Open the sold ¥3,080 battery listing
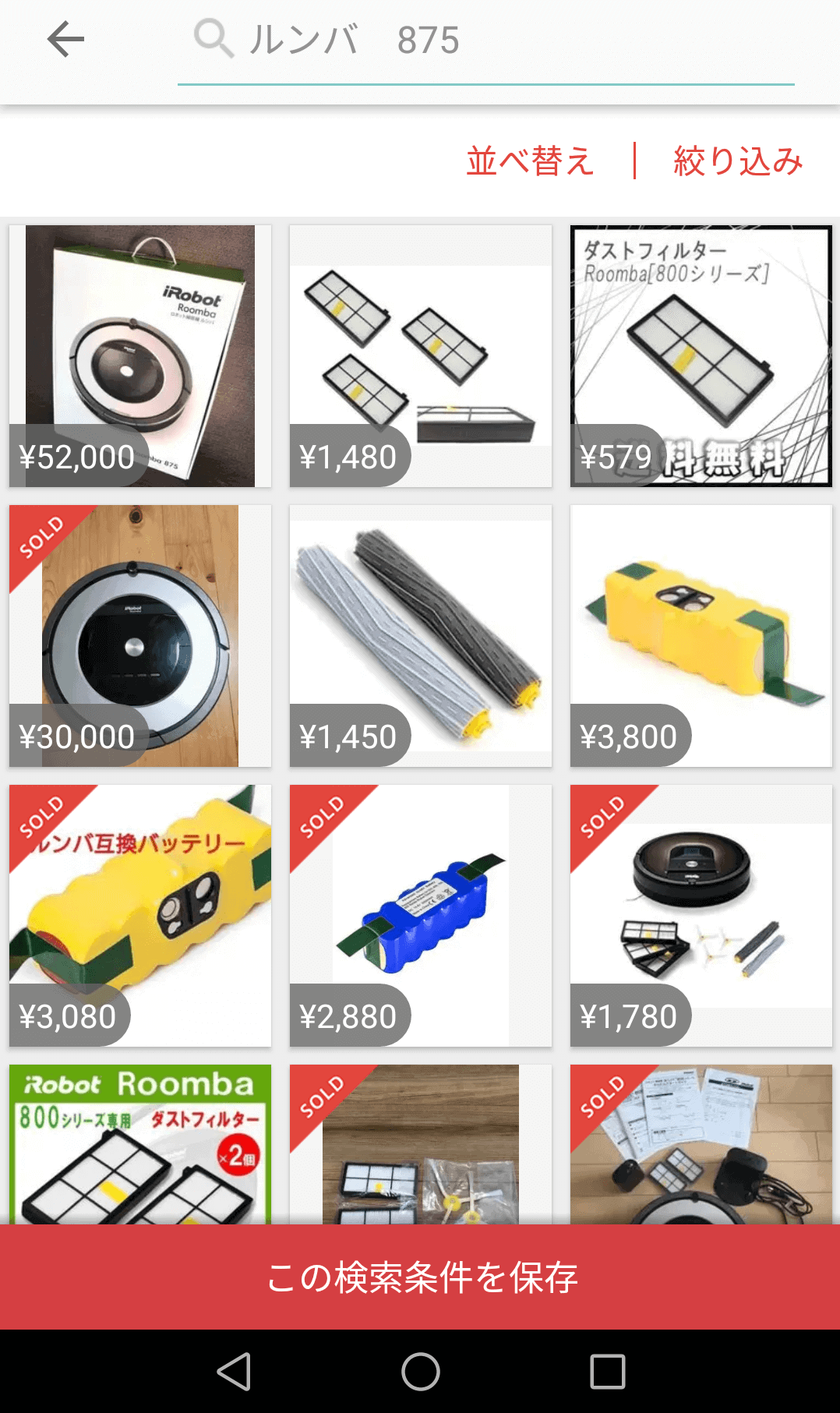This screenshot has width=840, height=1413. tap(140, 916)
